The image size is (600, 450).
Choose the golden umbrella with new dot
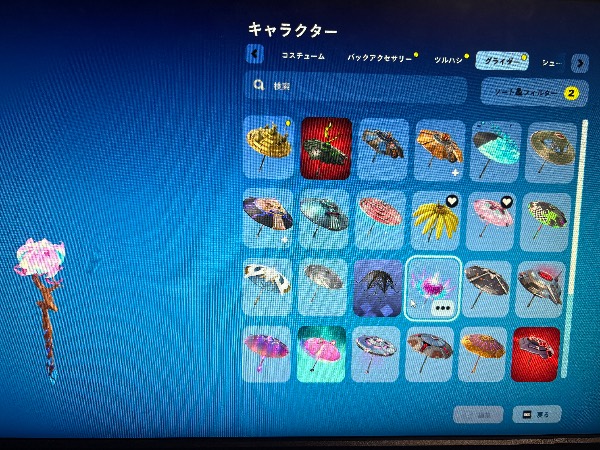[269, 147]
